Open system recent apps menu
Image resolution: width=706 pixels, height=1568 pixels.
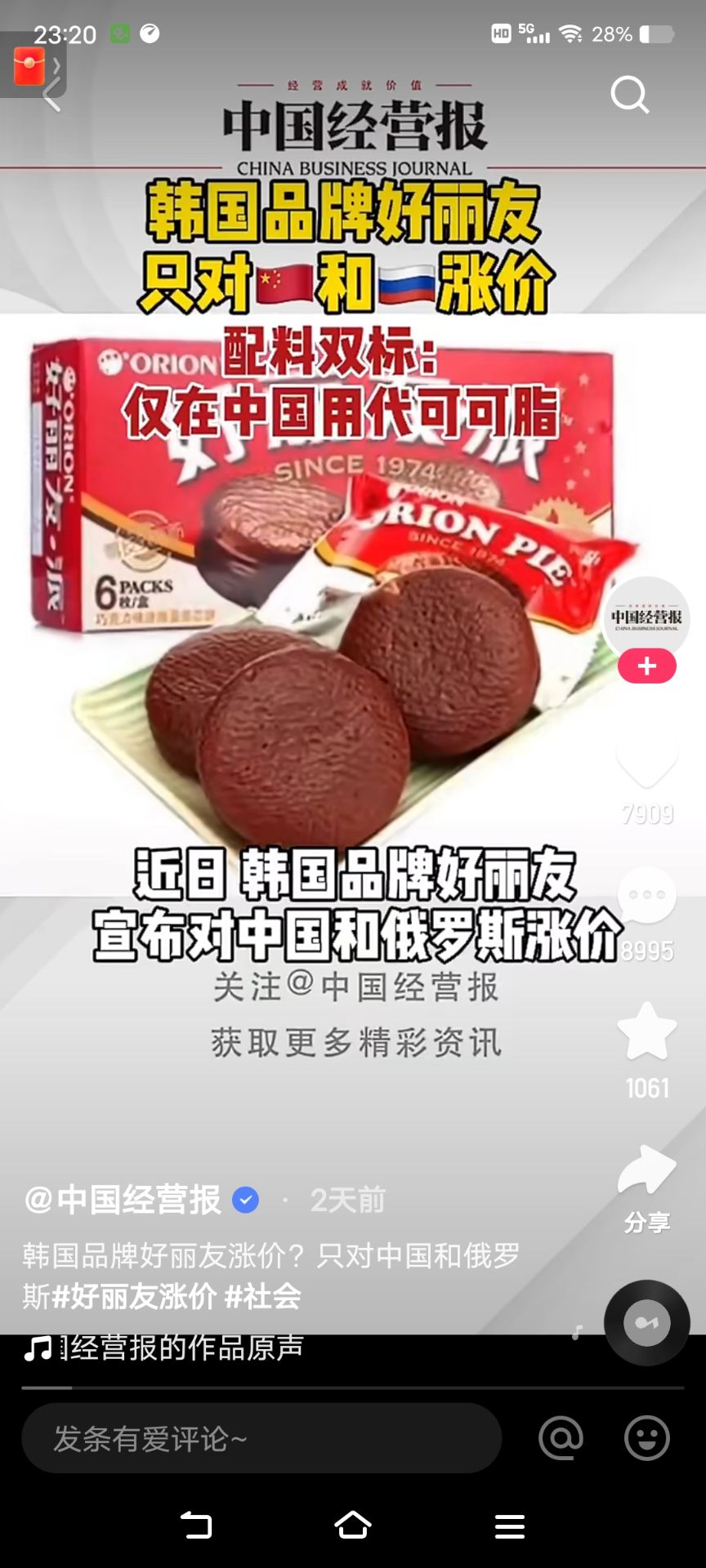click(509, 1525)
